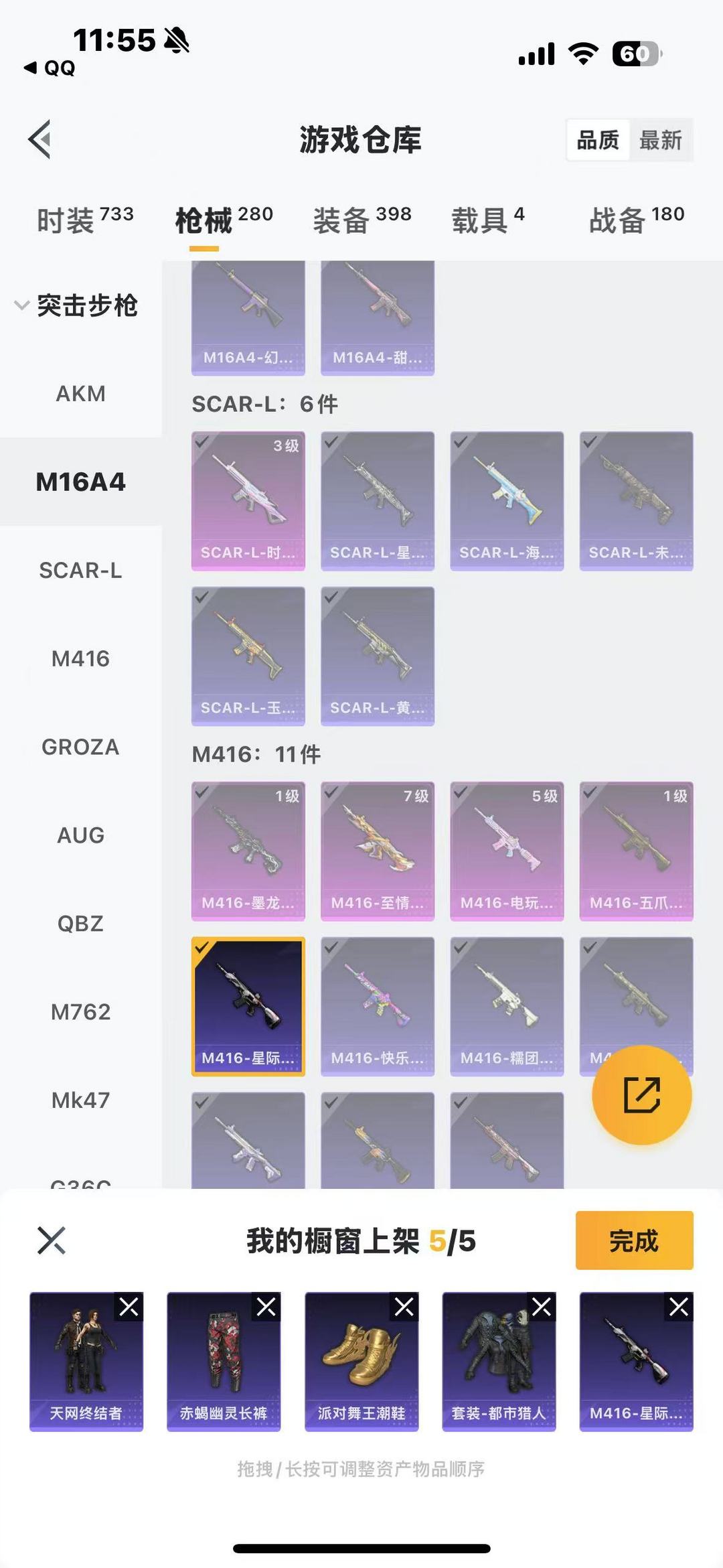Select the M416-至情 level 7 skin
The height and width of the screenshot is (1568, 723).
(x=378, y=851)
